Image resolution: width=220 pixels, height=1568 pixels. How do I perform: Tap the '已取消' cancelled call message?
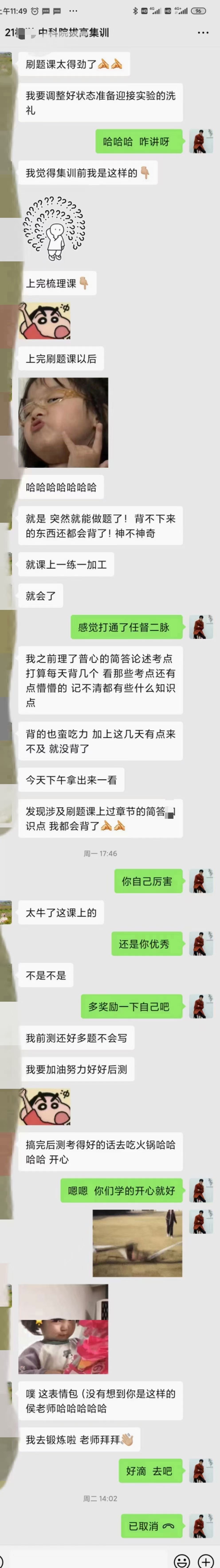[x=151, y=1525]
